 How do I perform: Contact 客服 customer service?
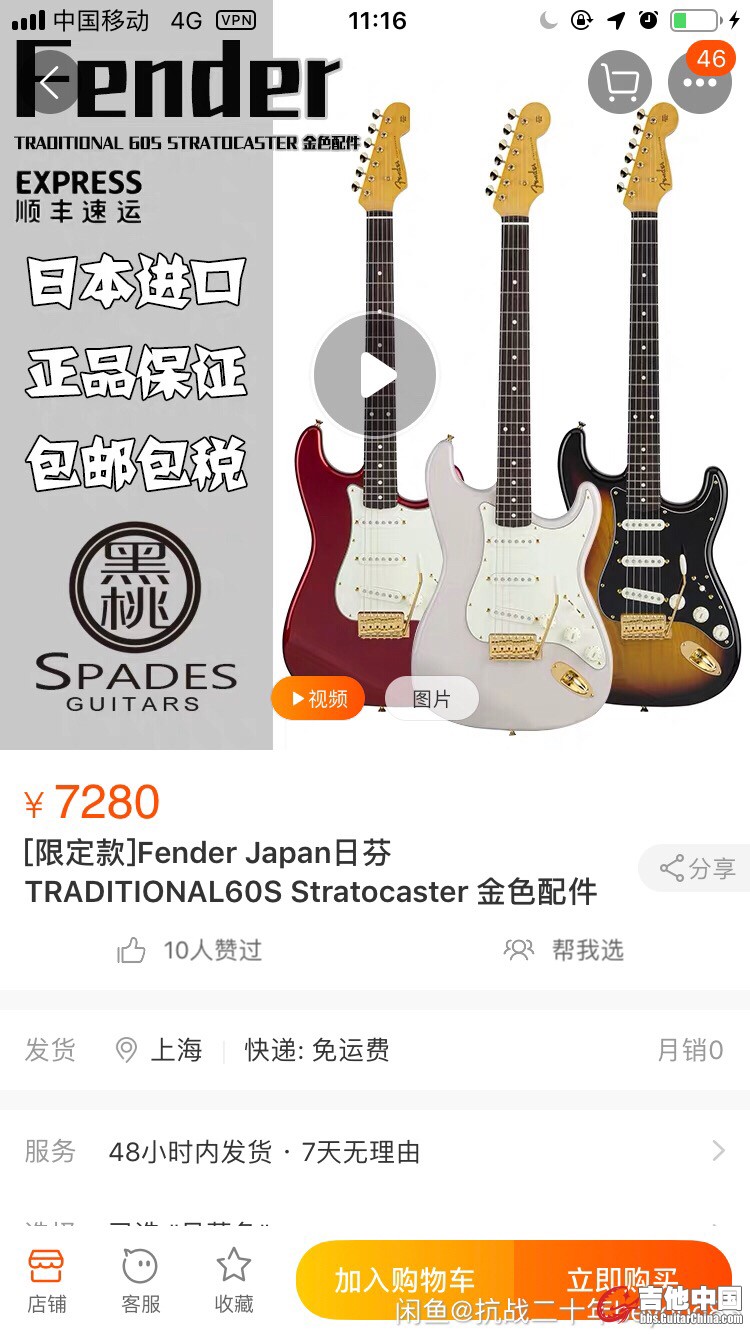140,1281
